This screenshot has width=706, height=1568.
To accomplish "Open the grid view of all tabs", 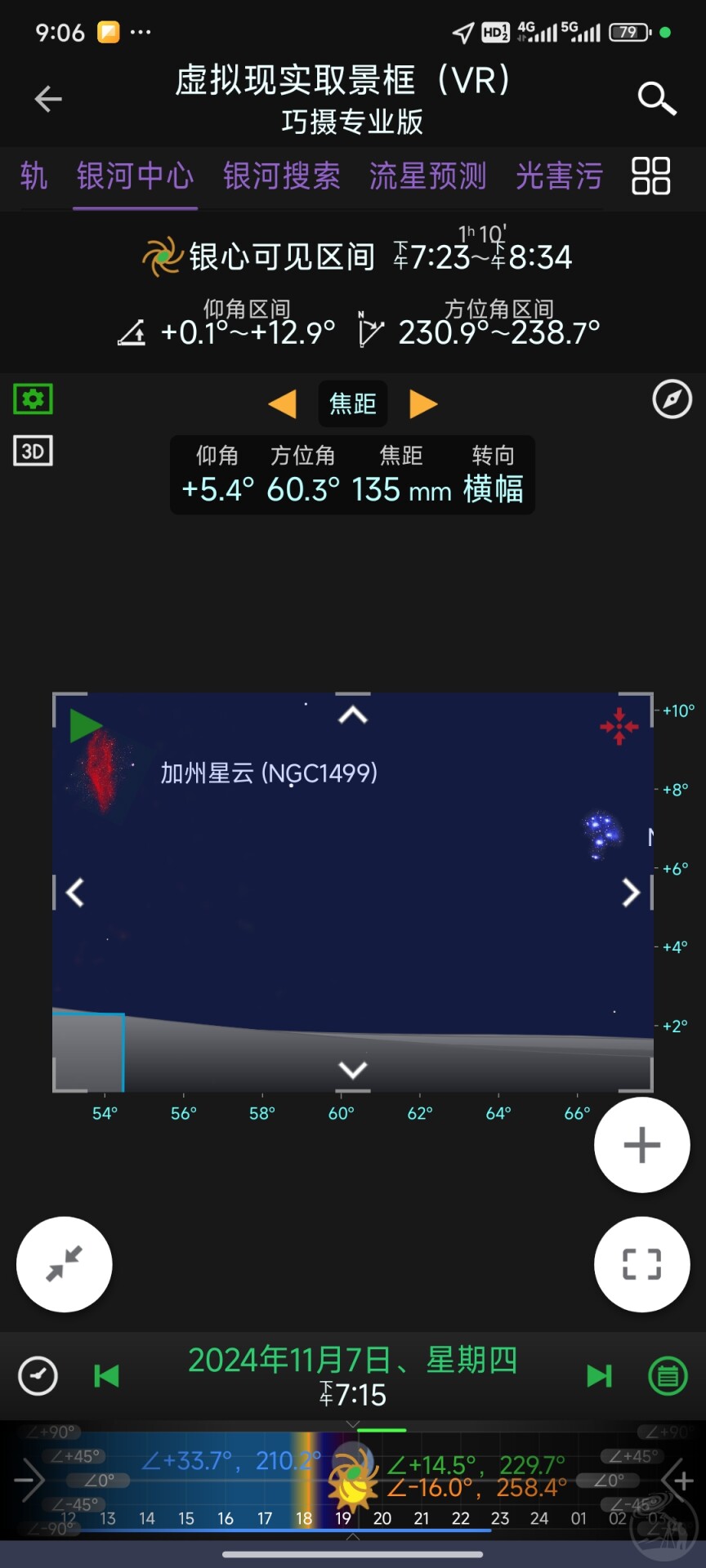I will pos(650,176).
